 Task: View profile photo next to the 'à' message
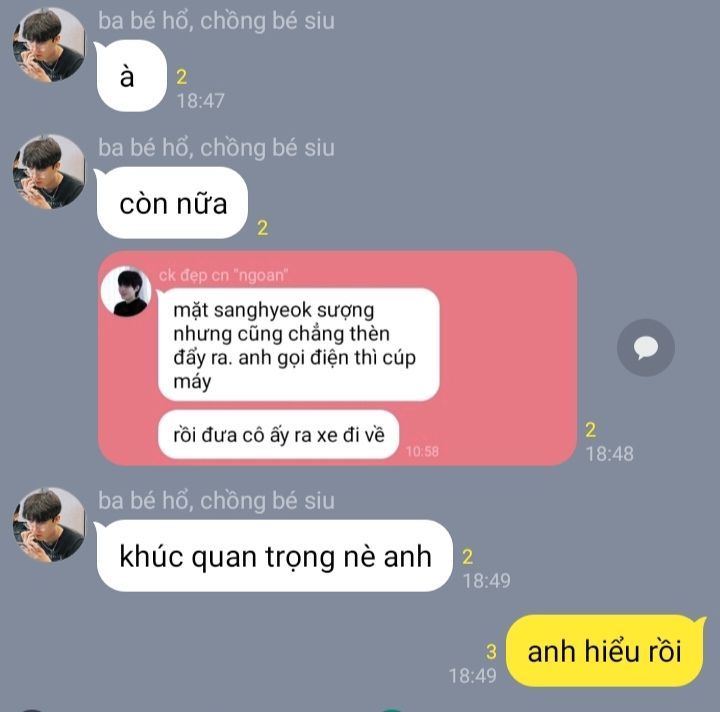pyautogui.click(x=49, y=44)
